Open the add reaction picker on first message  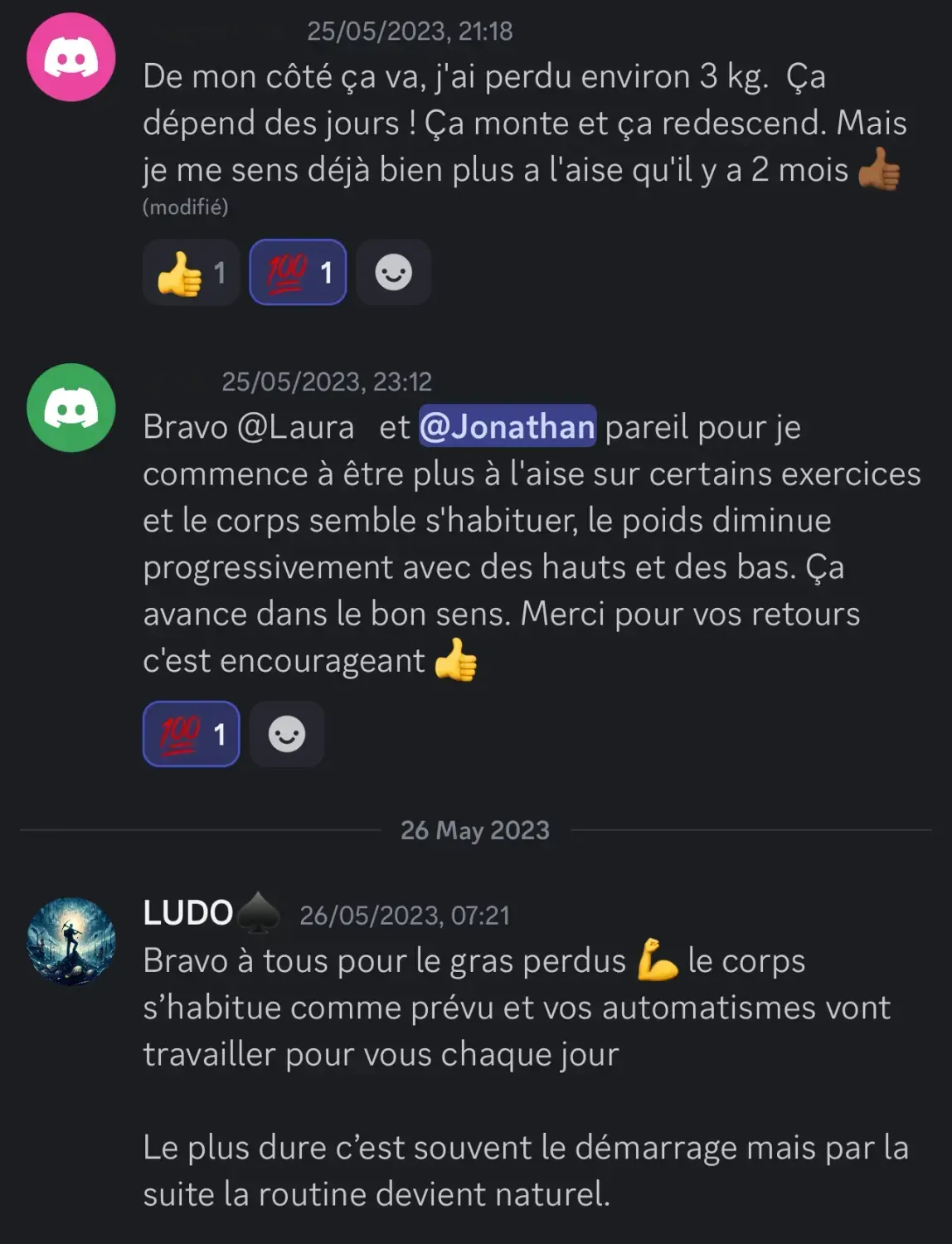pos(393,271)
